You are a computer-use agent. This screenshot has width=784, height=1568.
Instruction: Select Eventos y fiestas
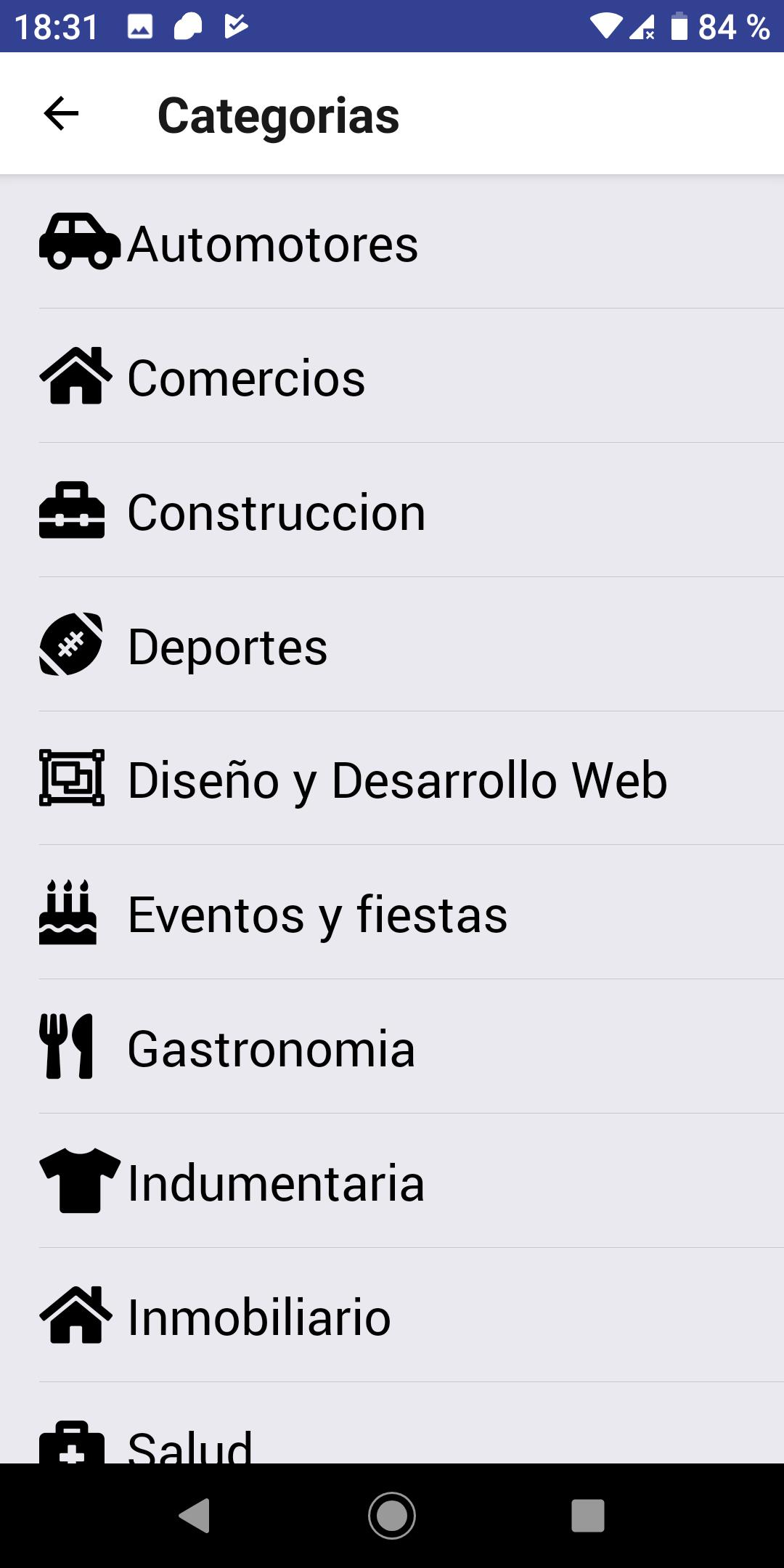(392, 912)
